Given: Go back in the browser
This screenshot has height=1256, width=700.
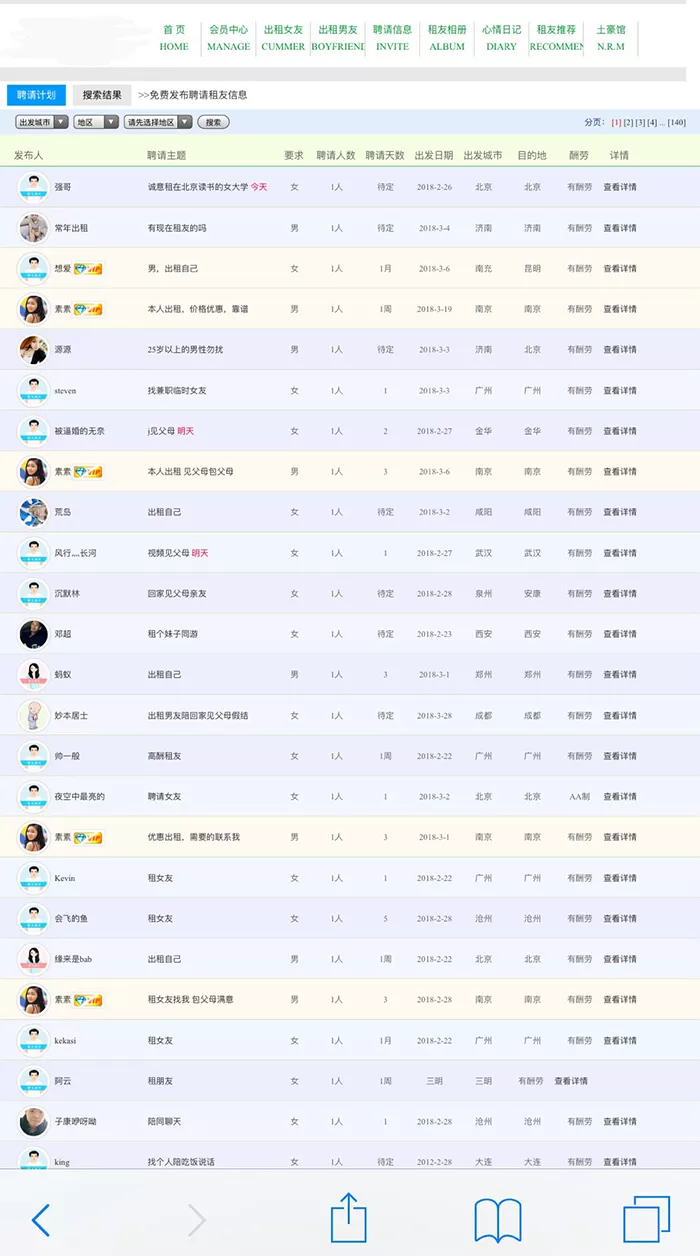Looking at the screenshot, I should [x=40, y=1220].
